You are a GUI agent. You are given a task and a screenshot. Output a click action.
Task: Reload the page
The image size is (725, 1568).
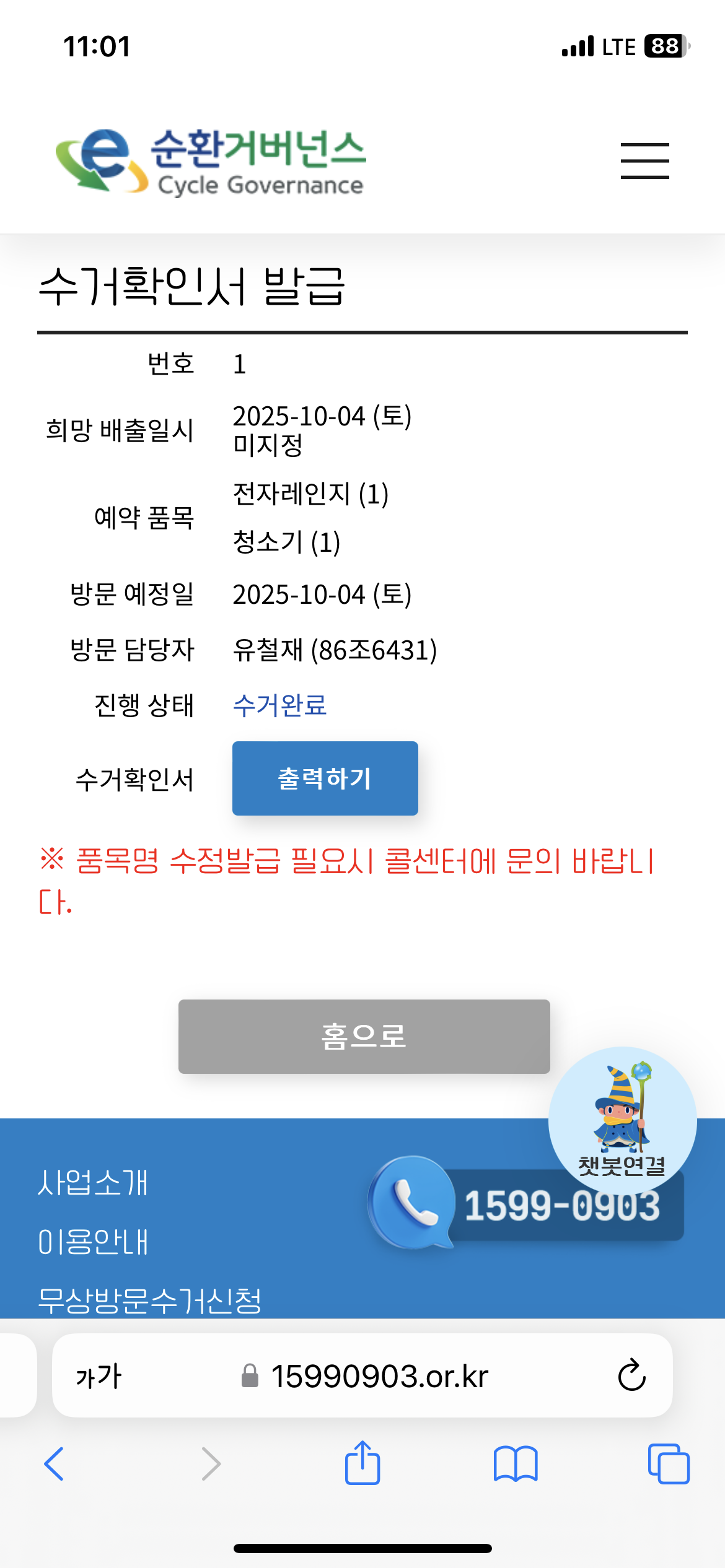click(x=631, y=1376)
